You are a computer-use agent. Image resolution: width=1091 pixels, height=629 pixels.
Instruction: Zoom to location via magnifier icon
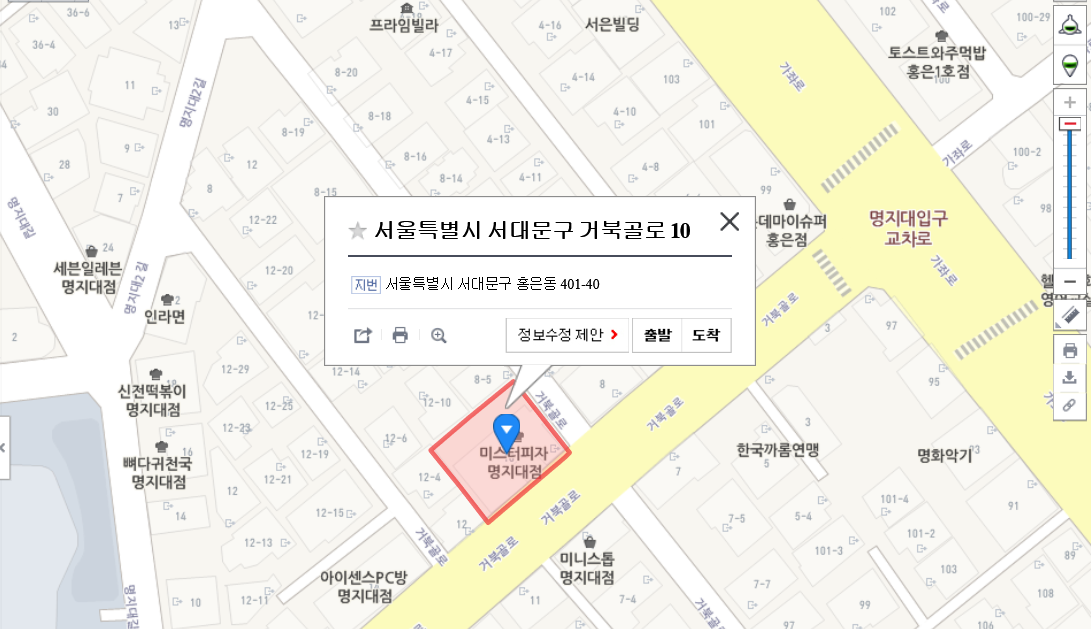tap(438, 336)
